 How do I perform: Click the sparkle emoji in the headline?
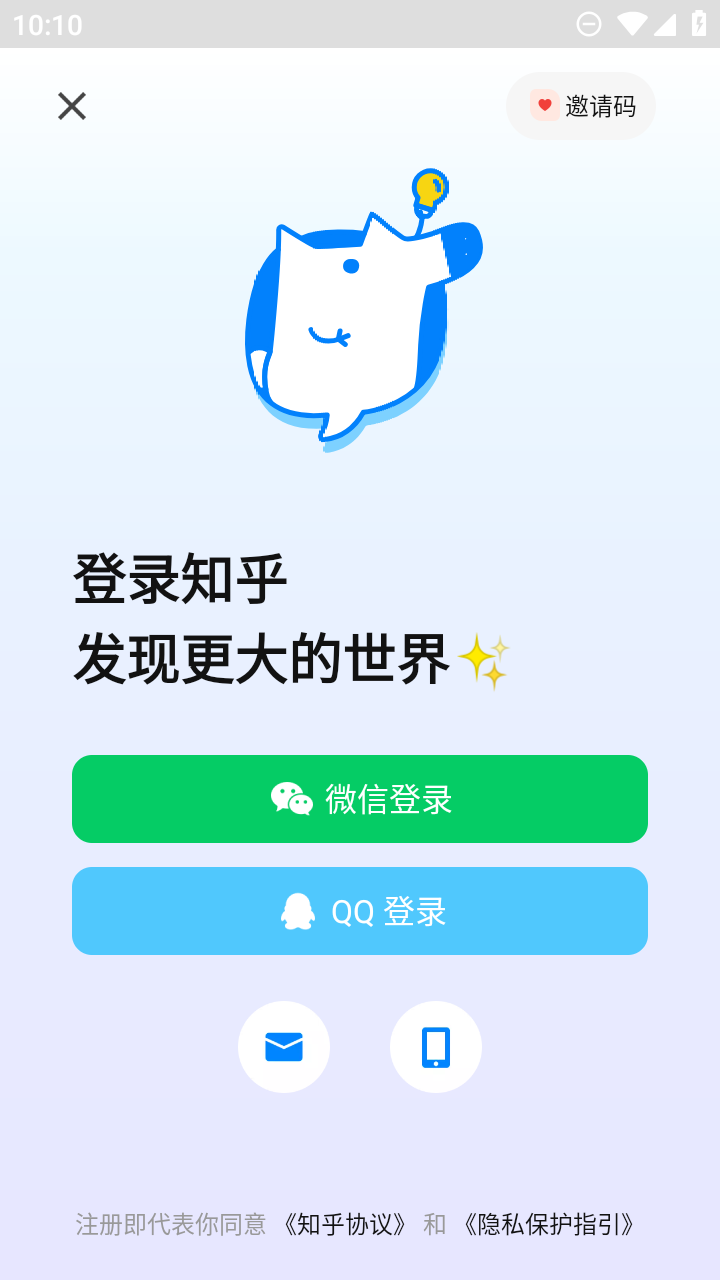(x=481, y=660)
